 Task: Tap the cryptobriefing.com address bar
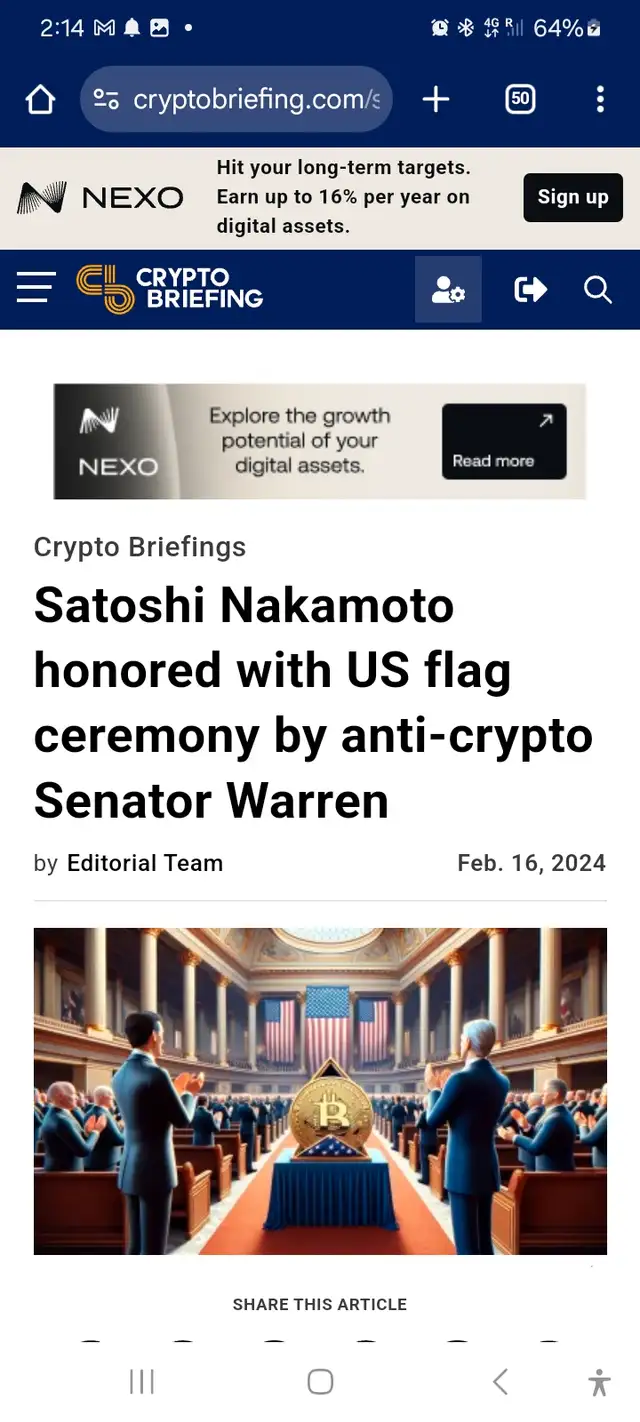236,99
